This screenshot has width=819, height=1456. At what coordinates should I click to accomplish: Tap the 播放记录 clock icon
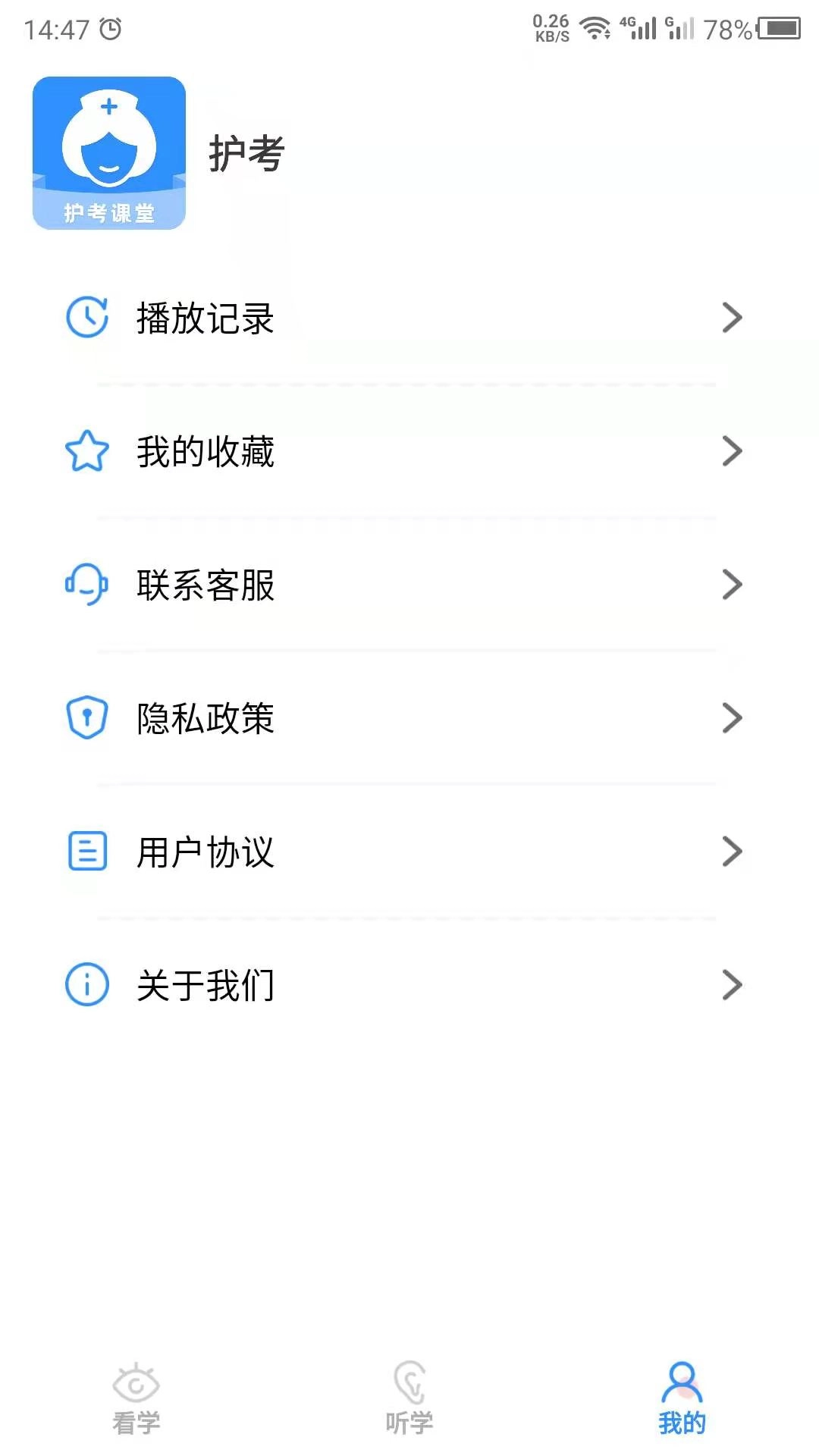tap(86, 318)
